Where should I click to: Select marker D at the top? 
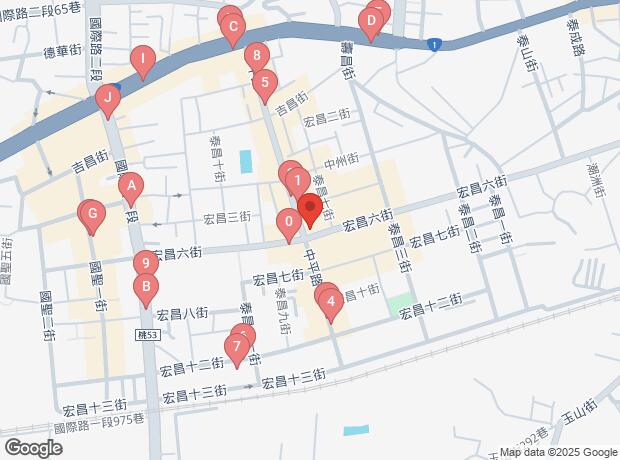371,21
